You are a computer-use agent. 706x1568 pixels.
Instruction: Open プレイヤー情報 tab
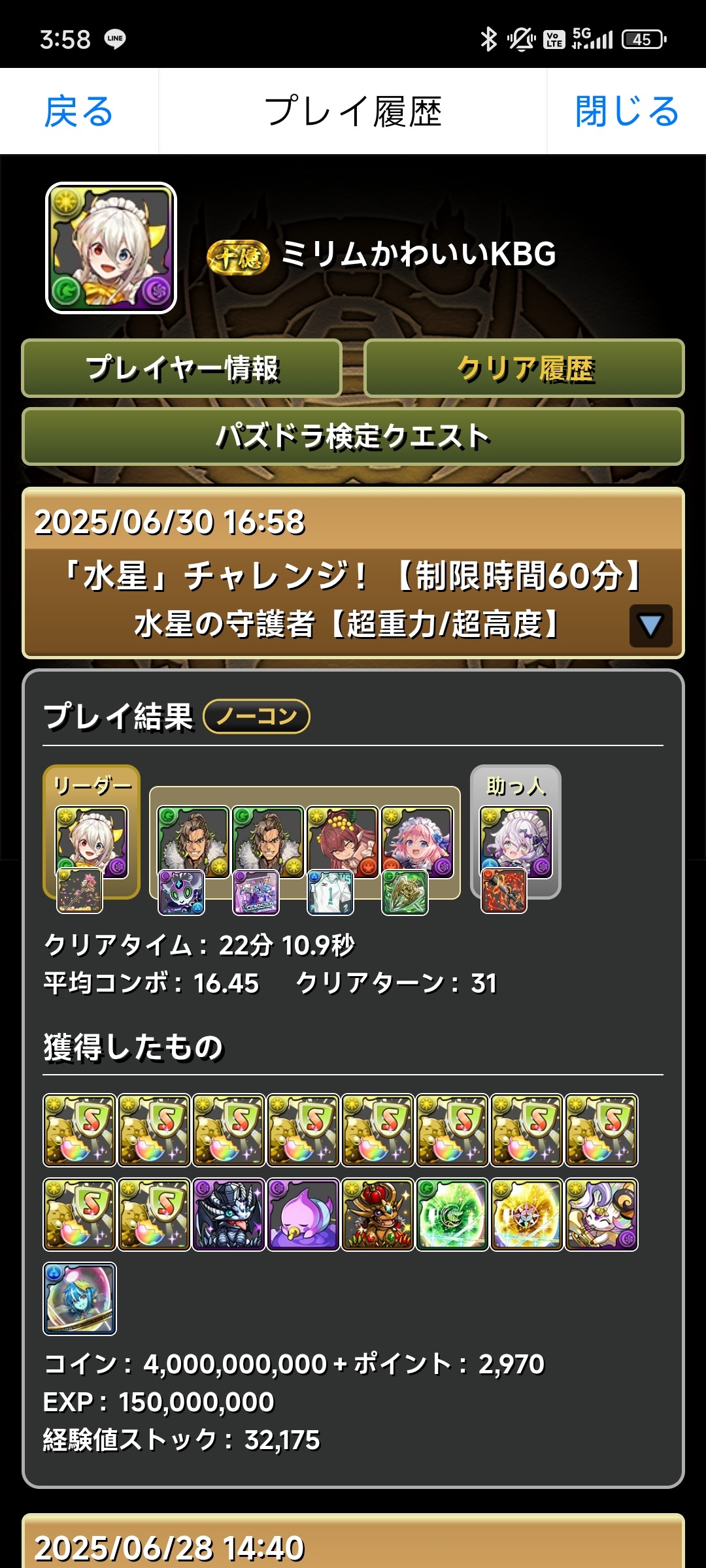(182, 368)
